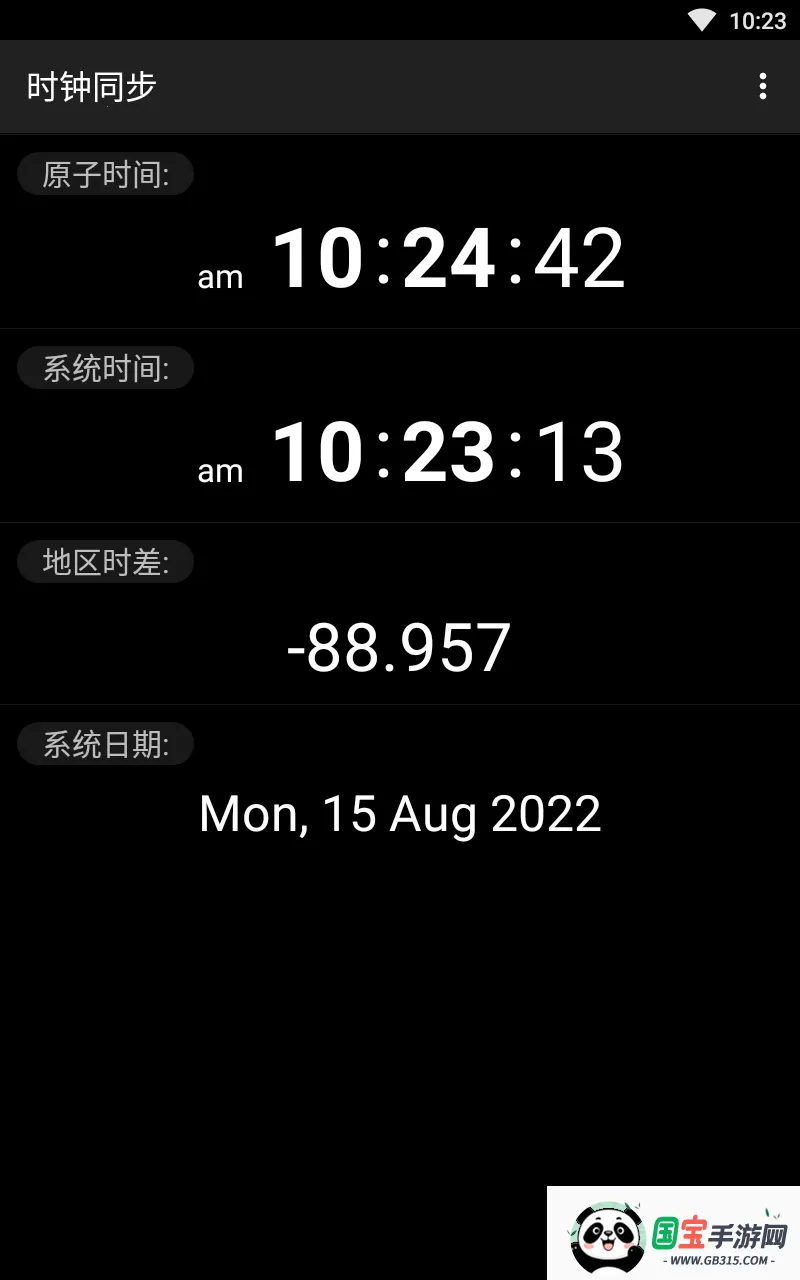Select the app title 时钟同步
This screenshot has width=800, height=1280.
coord(88,88)
